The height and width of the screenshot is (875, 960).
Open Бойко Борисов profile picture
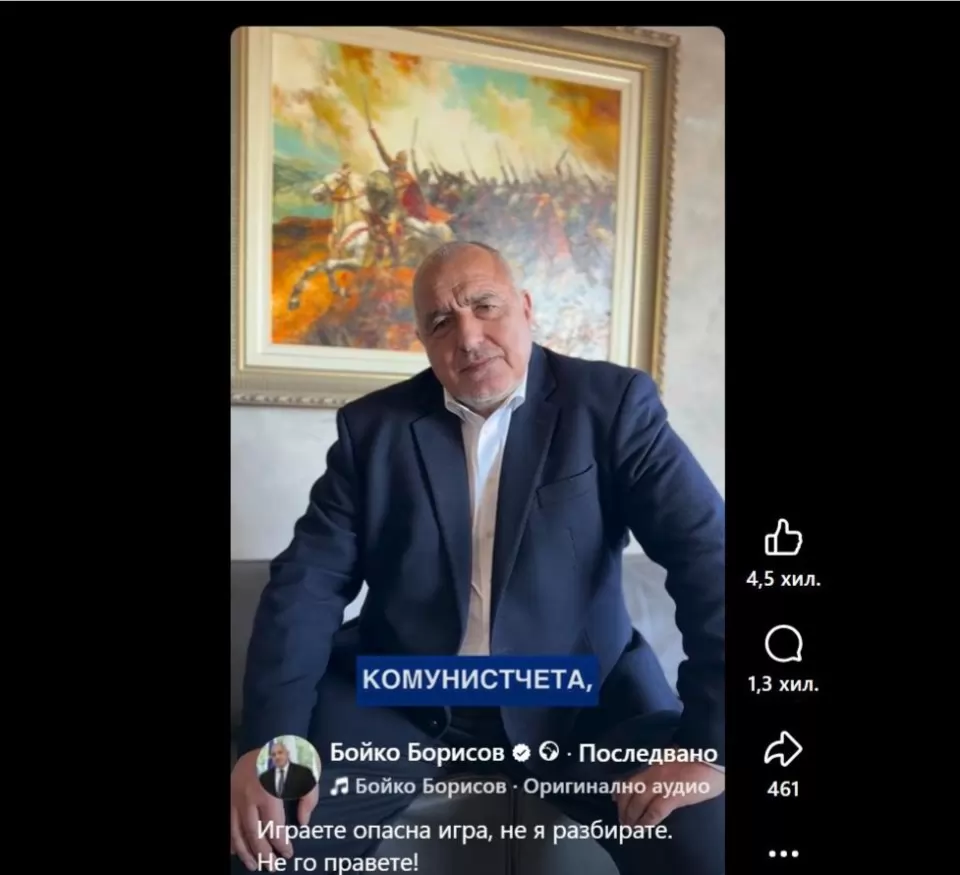pos(288,768)
